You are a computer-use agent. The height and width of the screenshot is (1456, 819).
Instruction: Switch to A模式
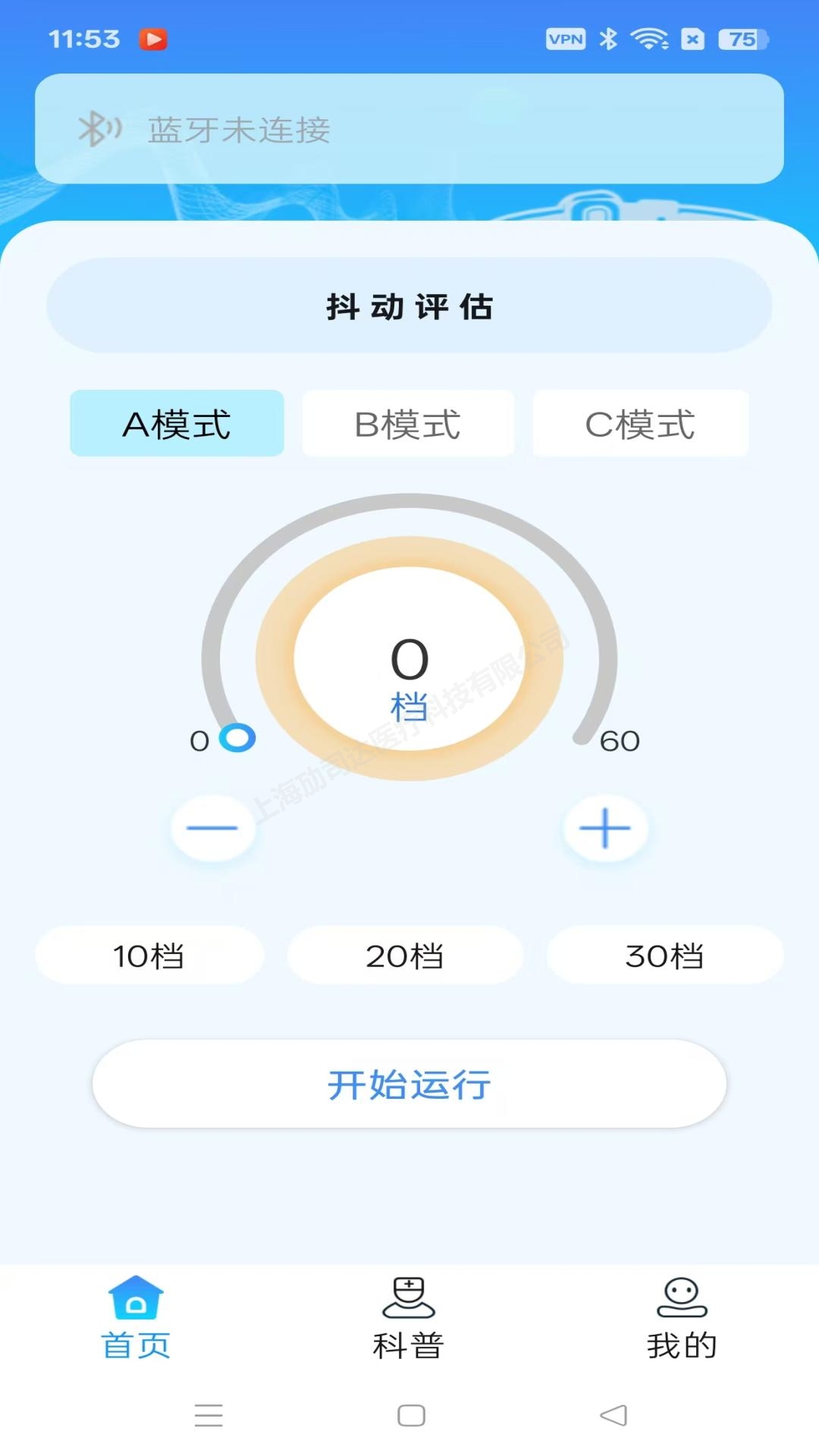[x=177, y=423]
